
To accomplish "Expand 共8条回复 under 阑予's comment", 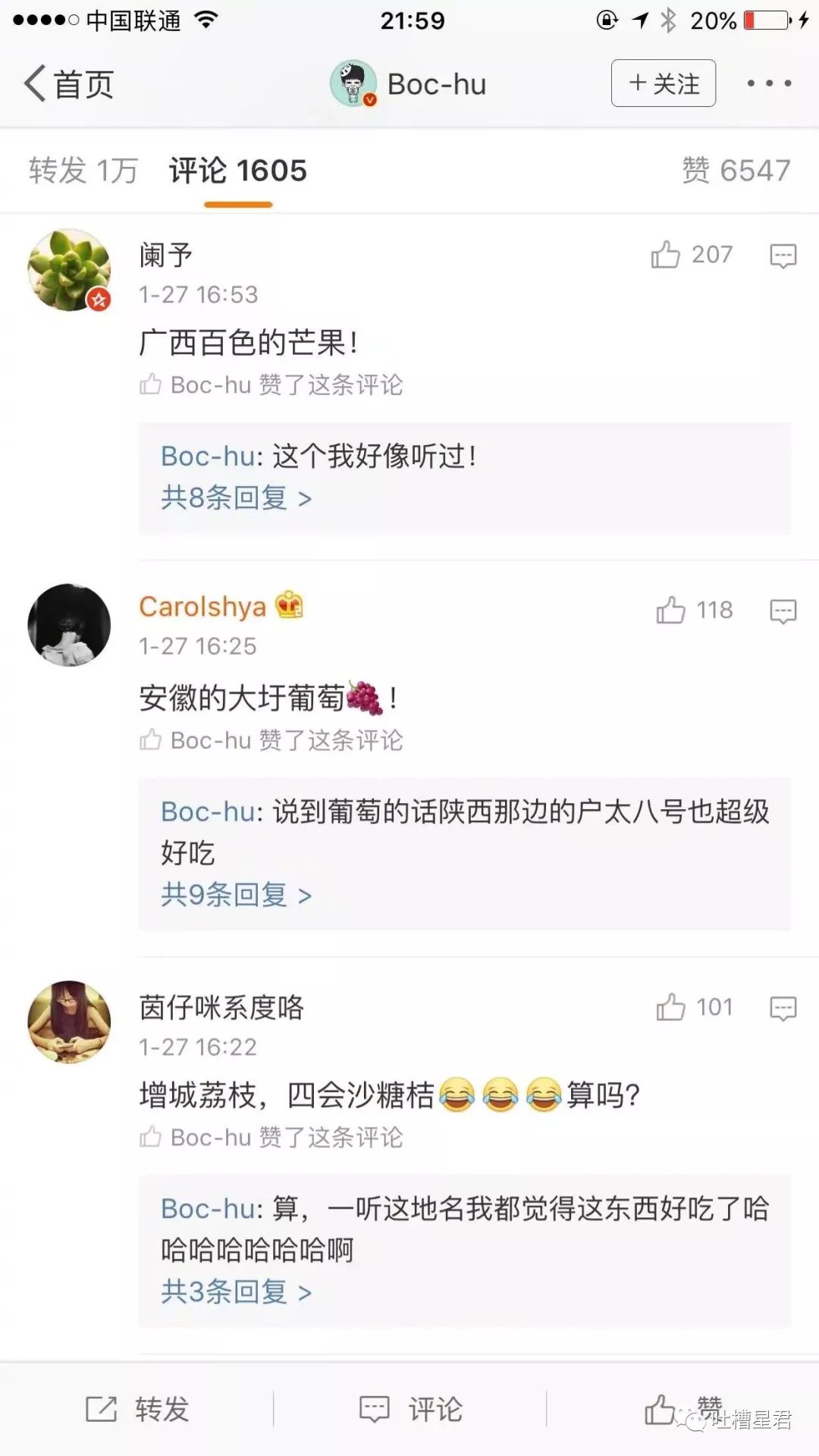I will pyautogui.click(x=236, y=498).
